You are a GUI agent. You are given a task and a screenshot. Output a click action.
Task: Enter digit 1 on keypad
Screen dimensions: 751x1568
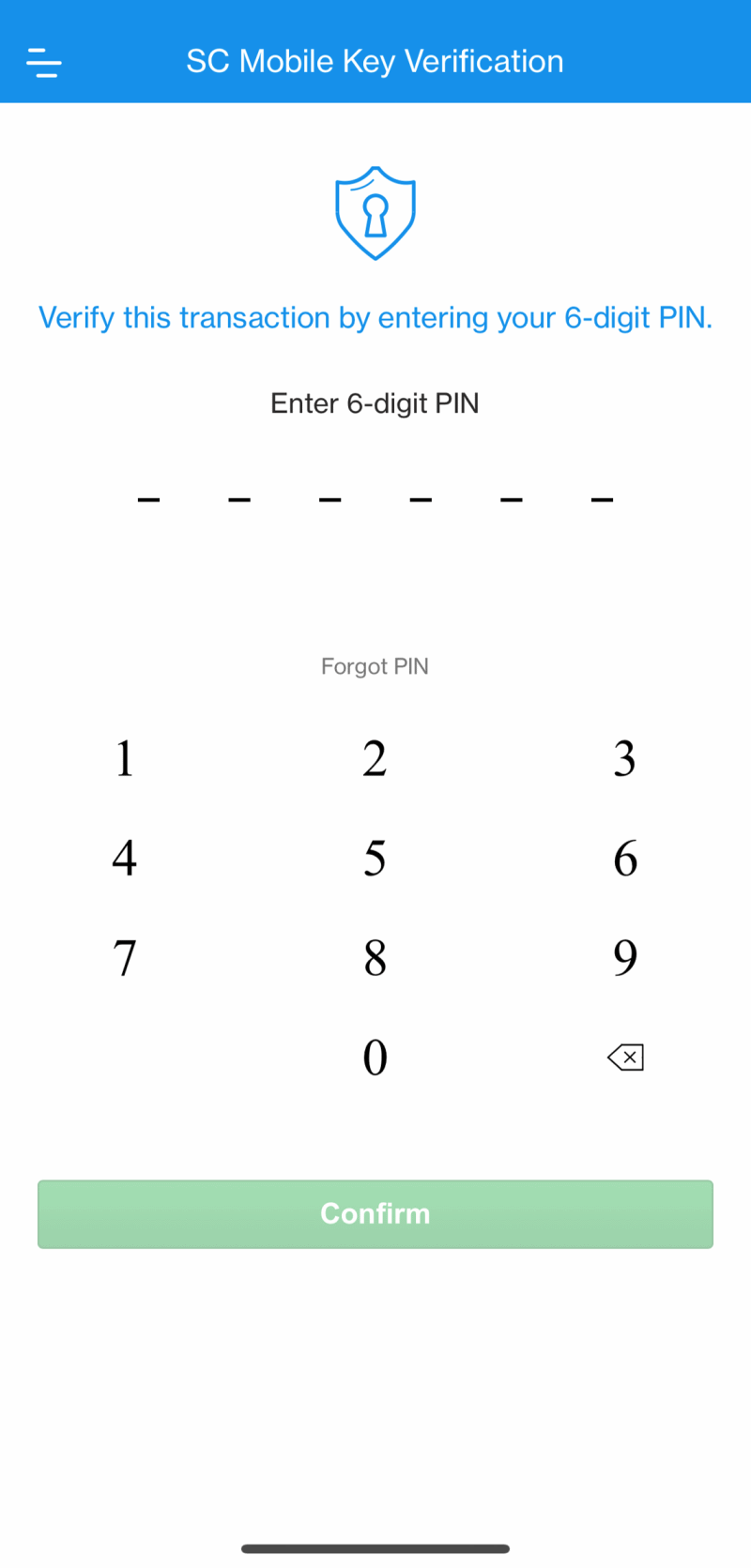(x=125, y=758)
